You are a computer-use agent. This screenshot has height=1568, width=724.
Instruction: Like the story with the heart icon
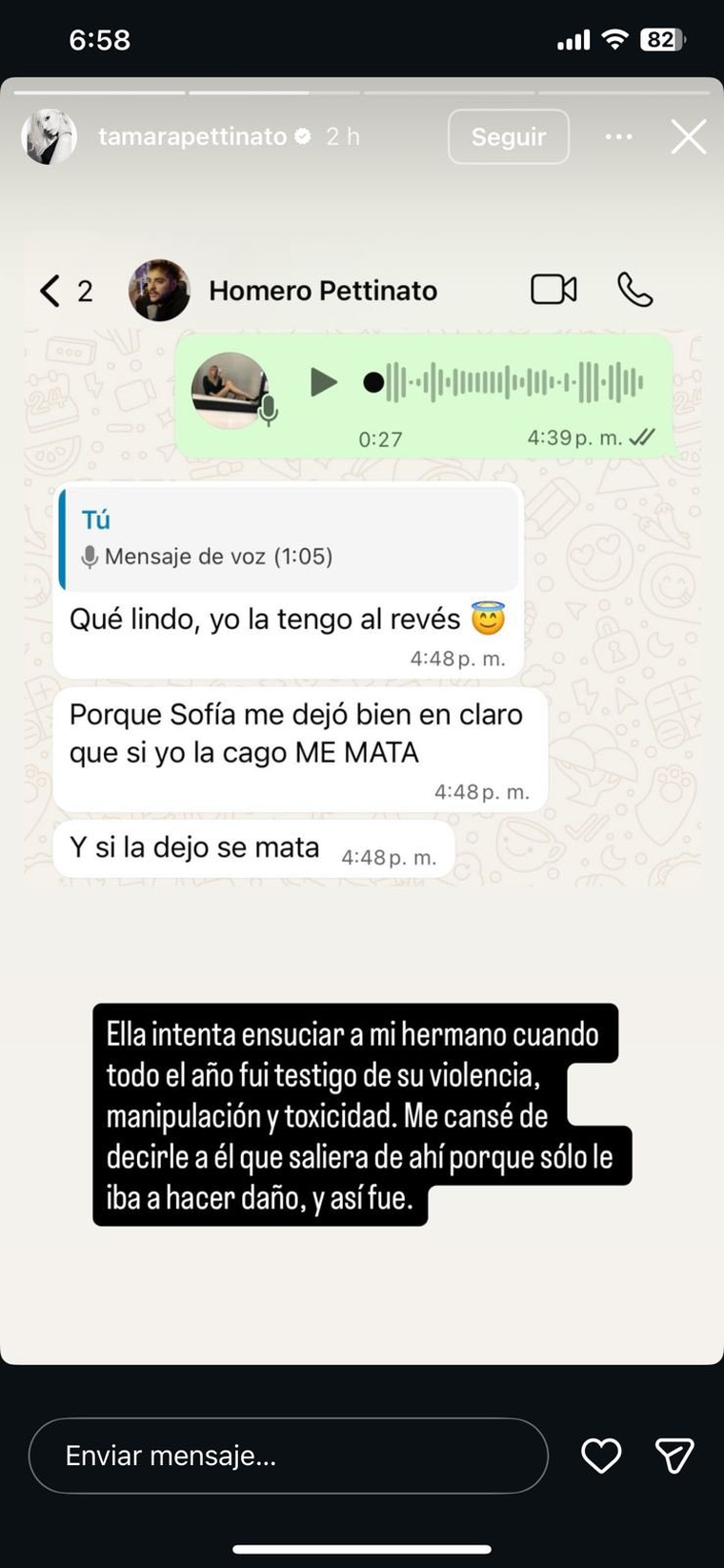600,1456
